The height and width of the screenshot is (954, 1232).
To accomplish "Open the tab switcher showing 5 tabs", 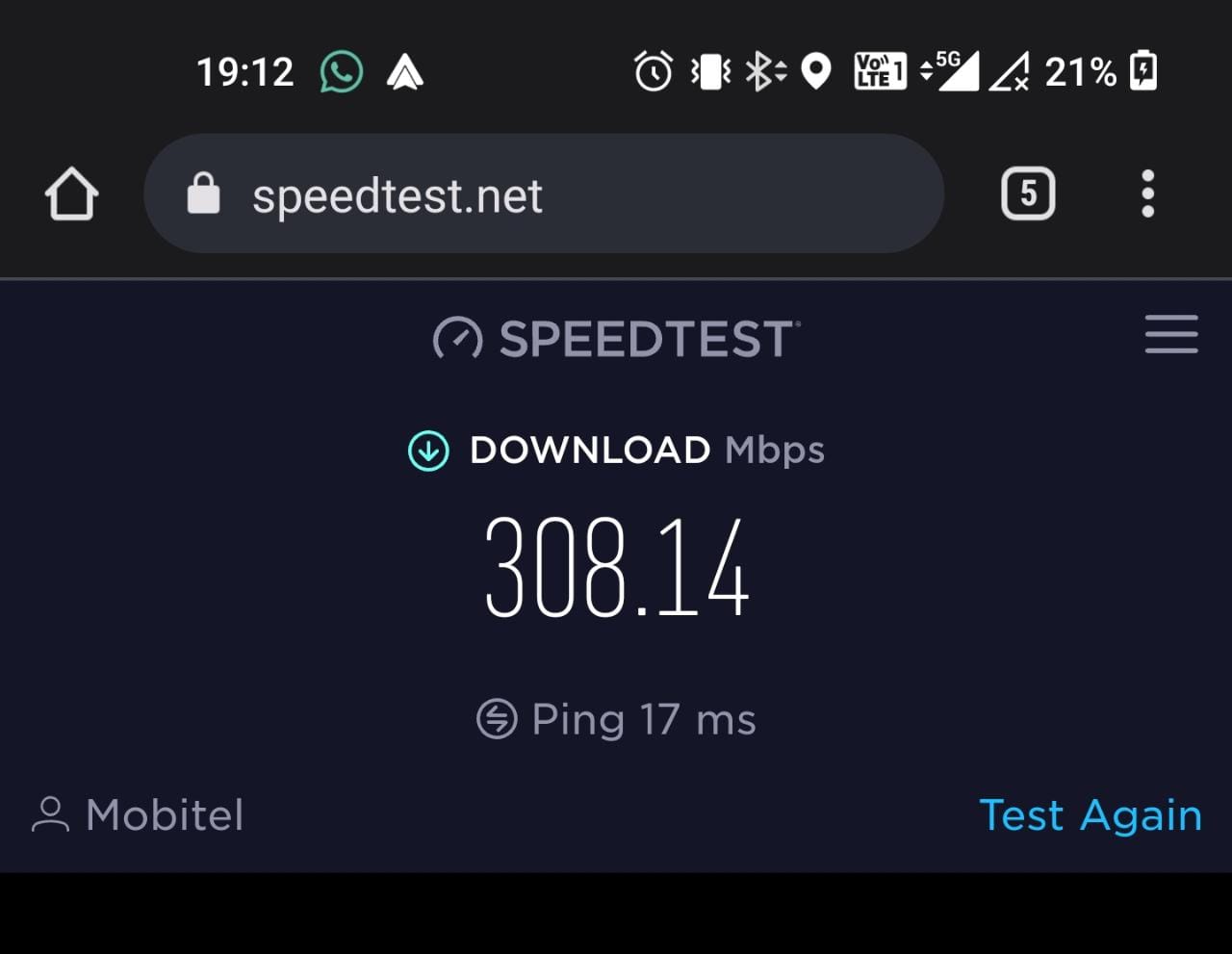I will point(1028,193).
